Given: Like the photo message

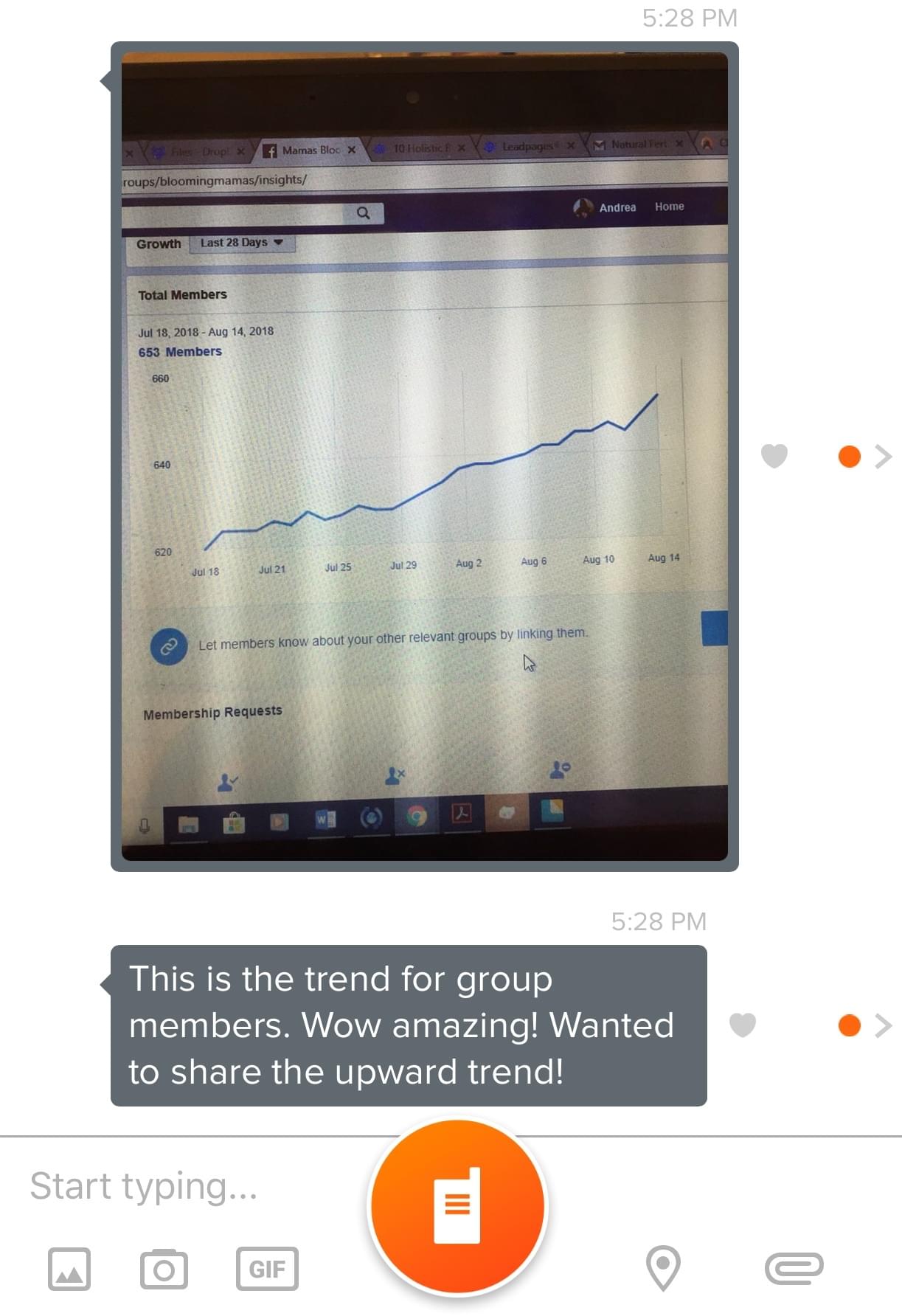Looking at the screenshot, I should tap(774, 457).
